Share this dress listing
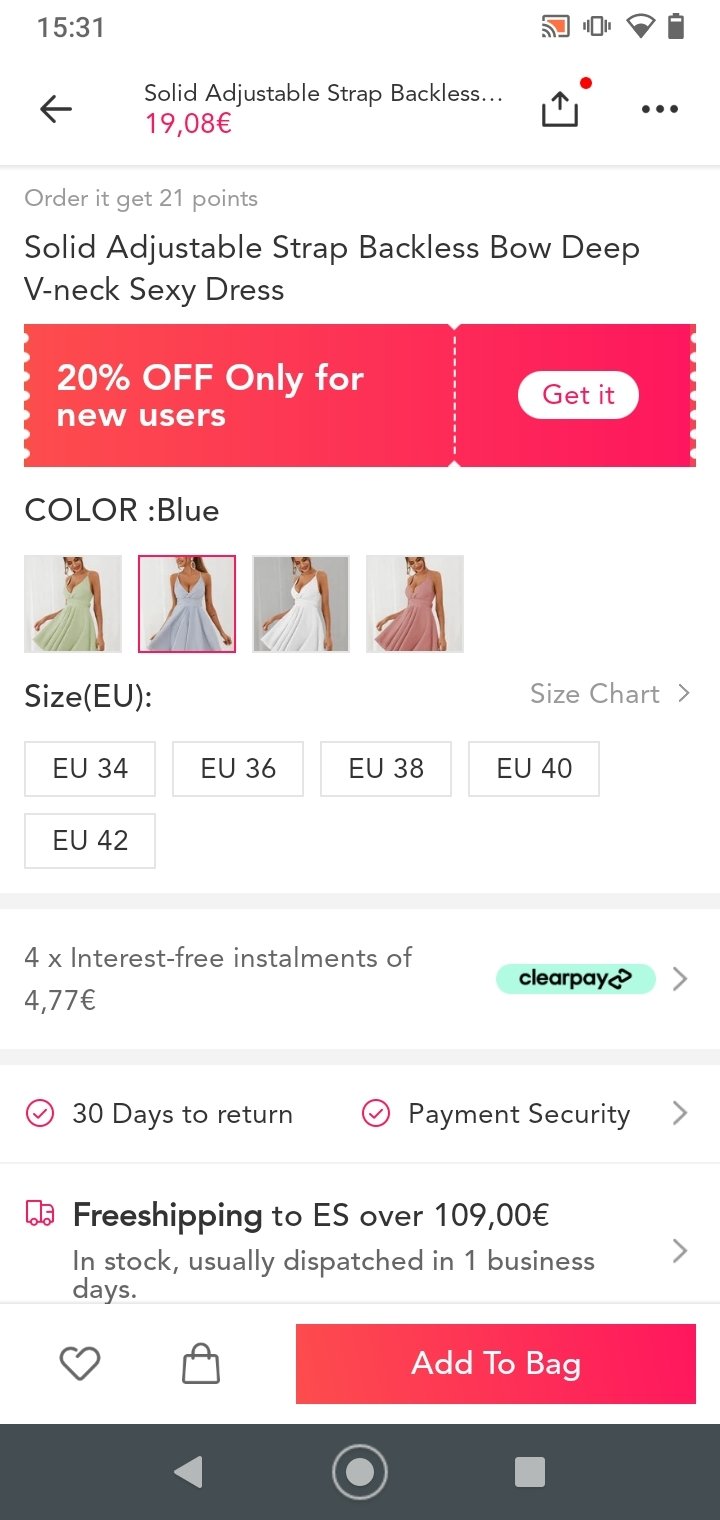Screen dimensions: 720x1520 (560, 109)
